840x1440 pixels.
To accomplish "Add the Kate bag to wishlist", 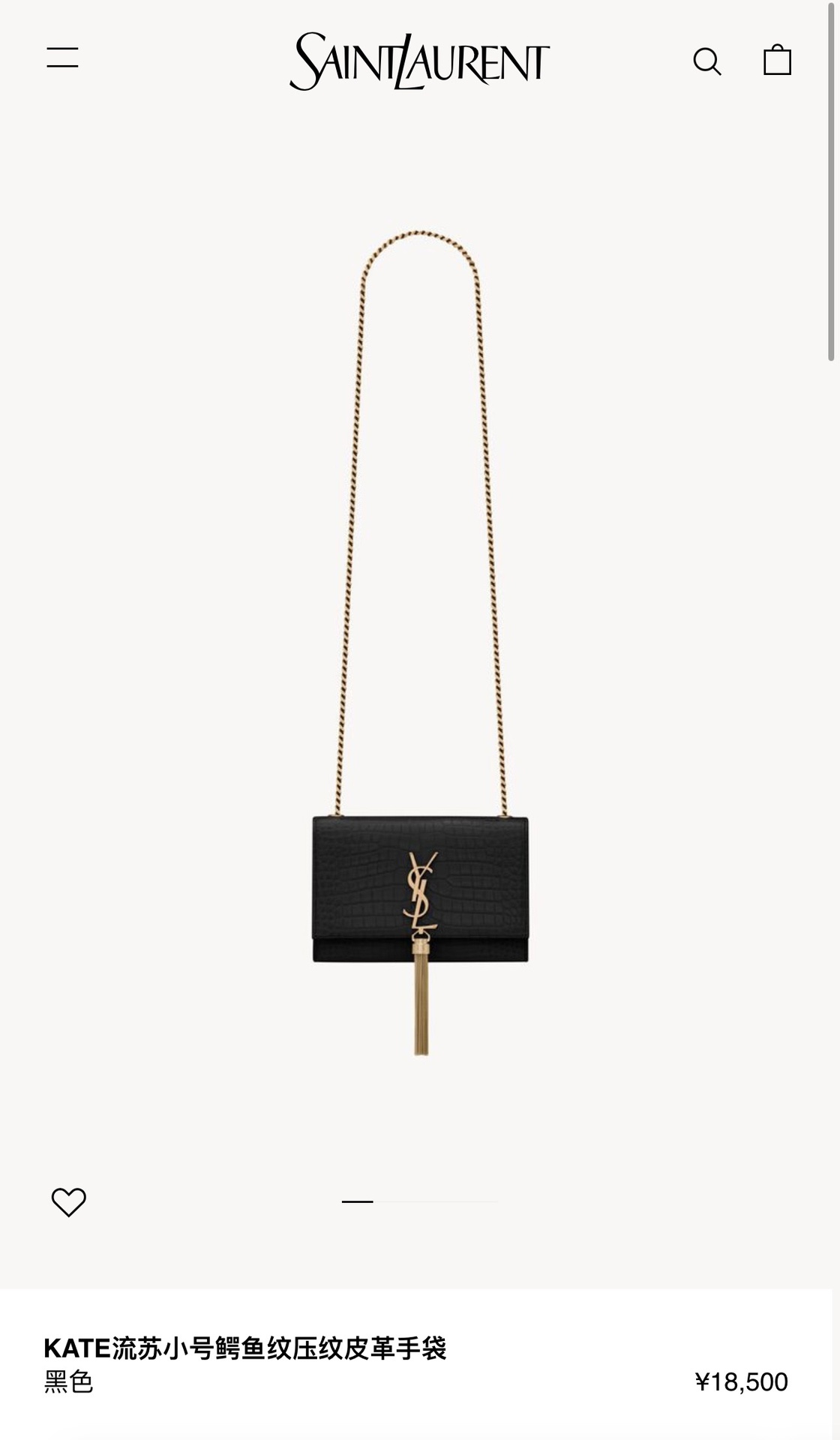I will 68,1202.
